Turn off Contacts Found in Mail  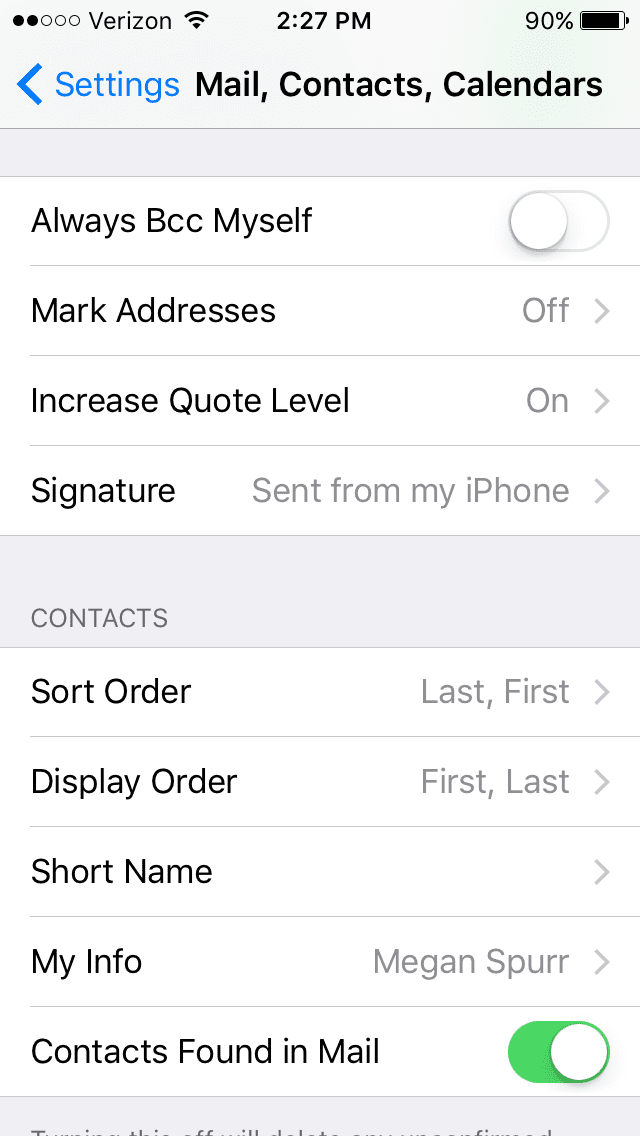[x=559, y=1051]
